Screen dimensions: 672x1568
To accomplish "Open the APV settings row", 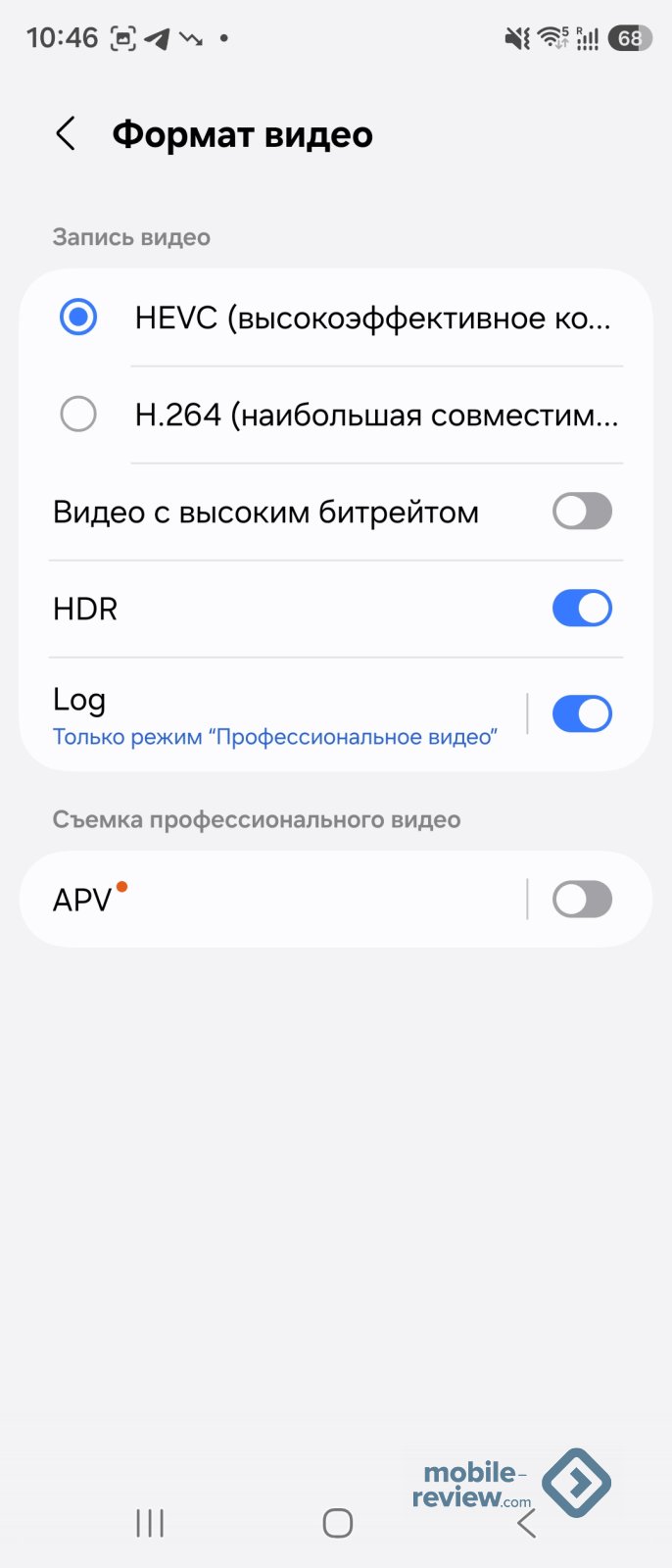I will tap(274, 900).
